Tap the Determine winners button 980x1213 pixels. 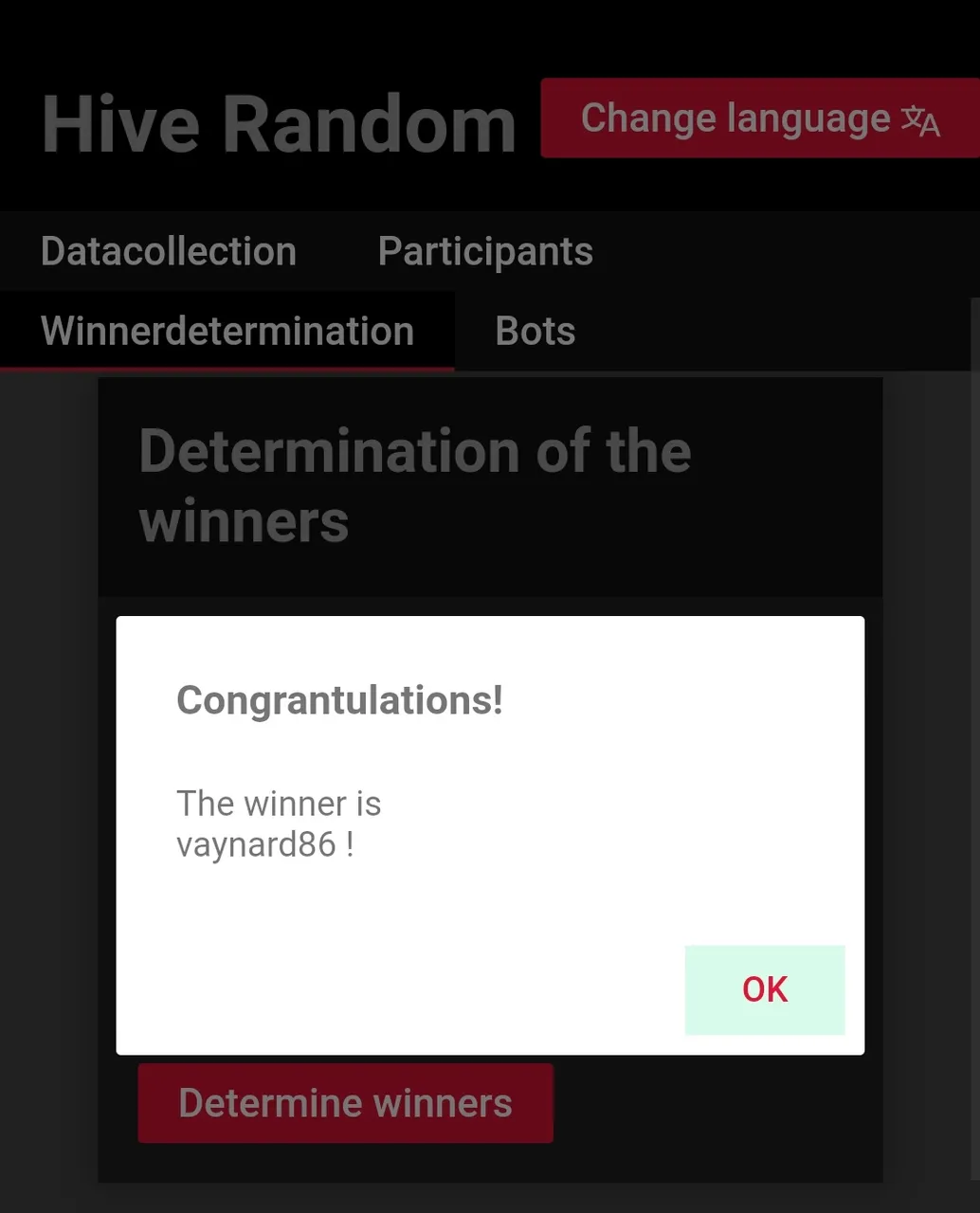click(x=345, y=1103)
